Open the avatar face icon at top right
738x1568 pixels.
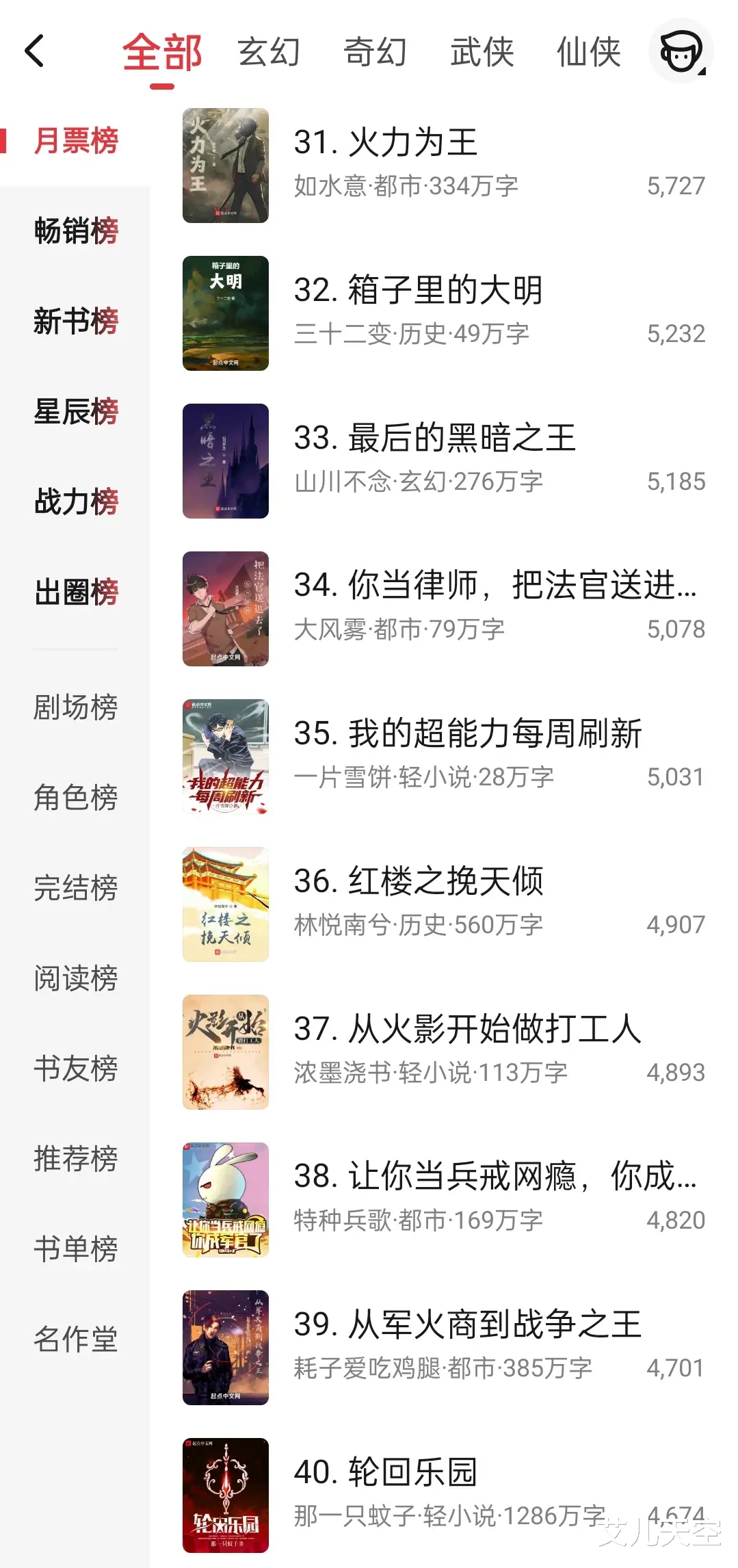(681, 51)
